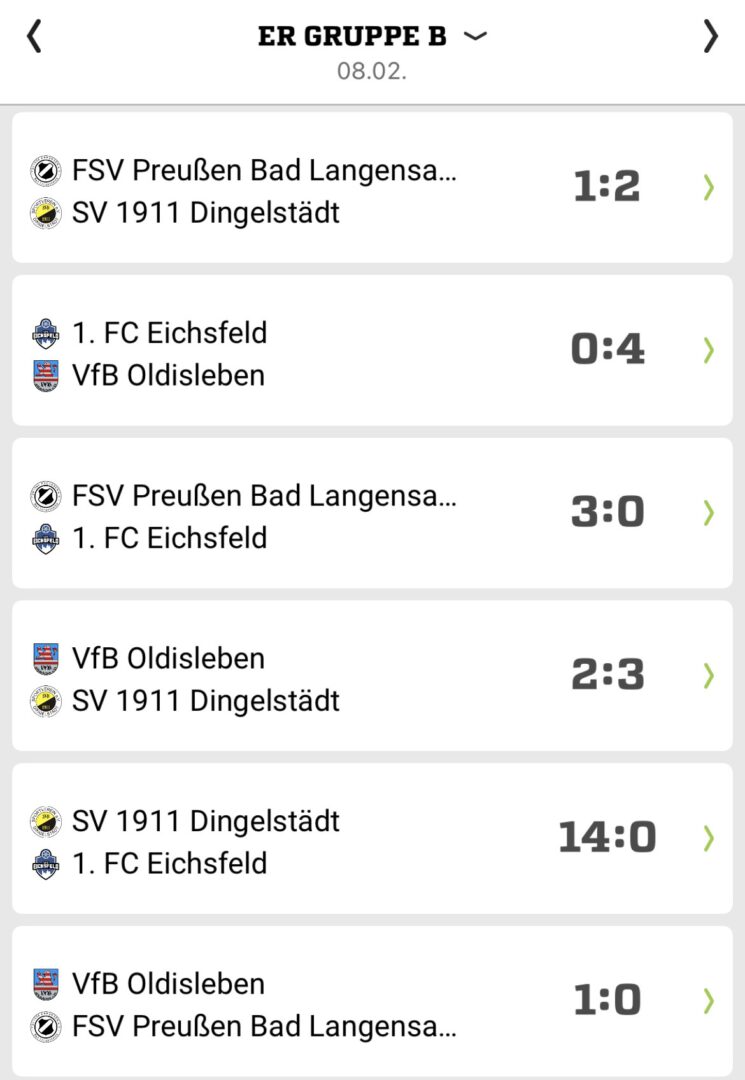
Task: Click the Dingelstädt crest in the 14:0 match
Action: (x=44, y=820)
